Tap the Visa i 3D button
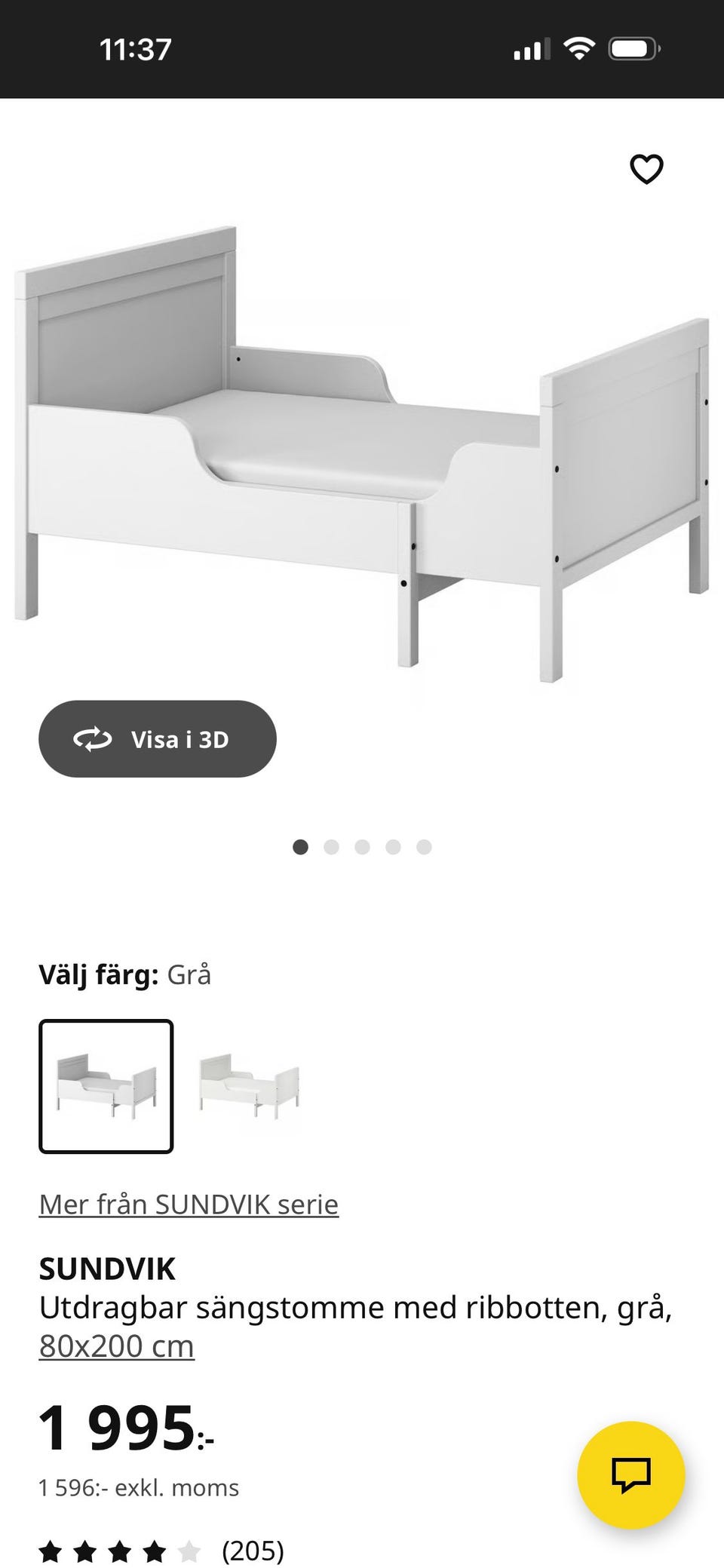 [x=158, y=739]
